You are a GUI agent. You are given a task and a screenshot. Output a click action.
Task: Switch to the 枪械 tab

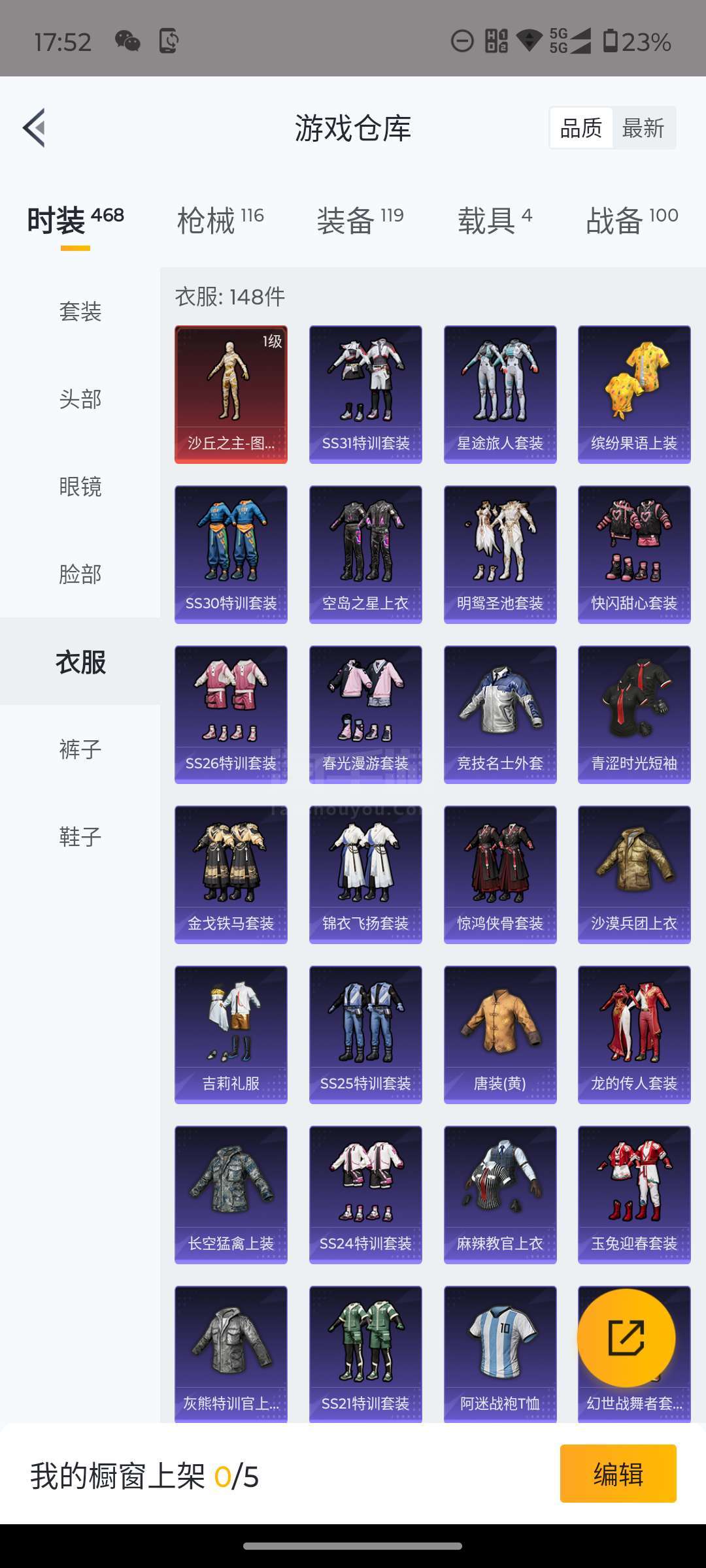[x=220, y=220]
